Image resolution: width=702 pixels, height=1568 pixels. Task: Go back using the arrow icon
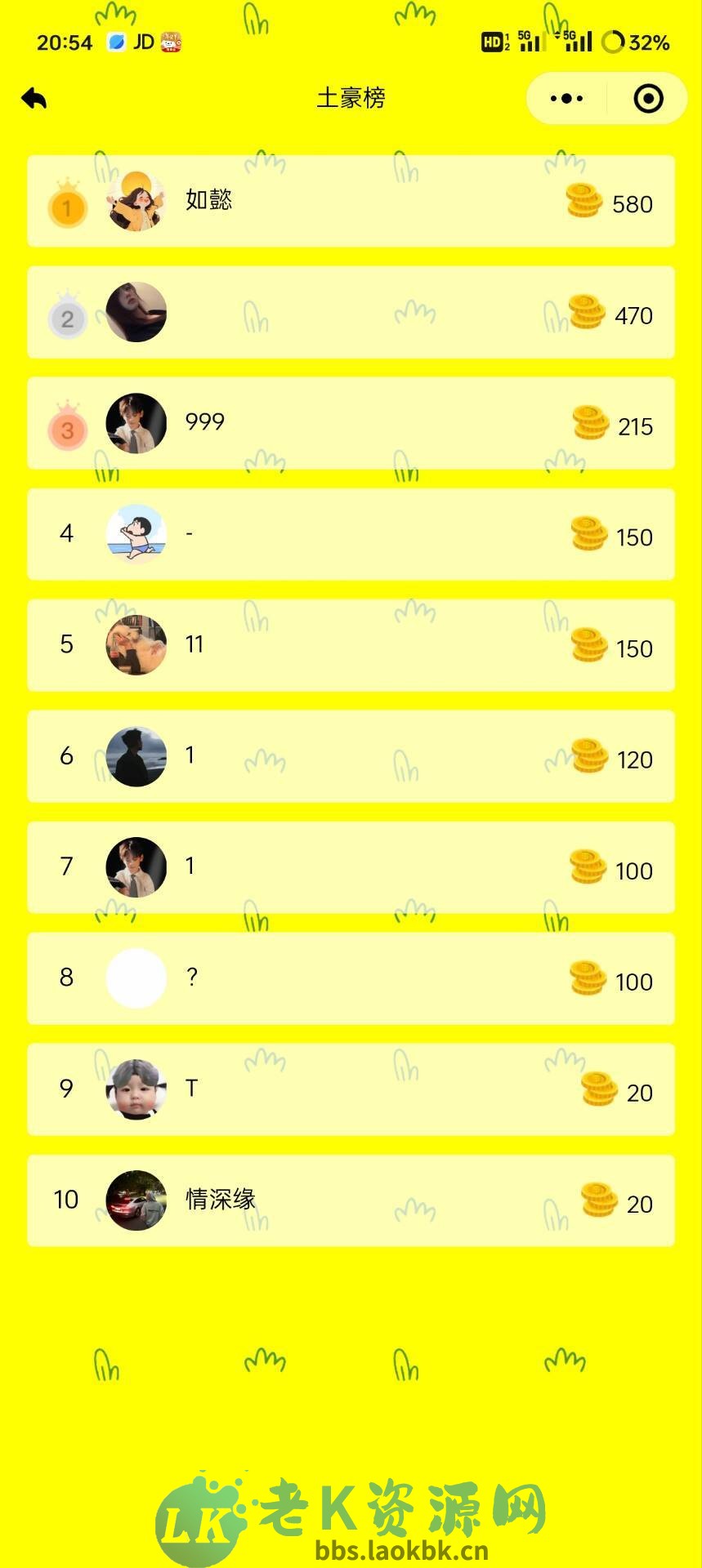click(x=34, y=99)
